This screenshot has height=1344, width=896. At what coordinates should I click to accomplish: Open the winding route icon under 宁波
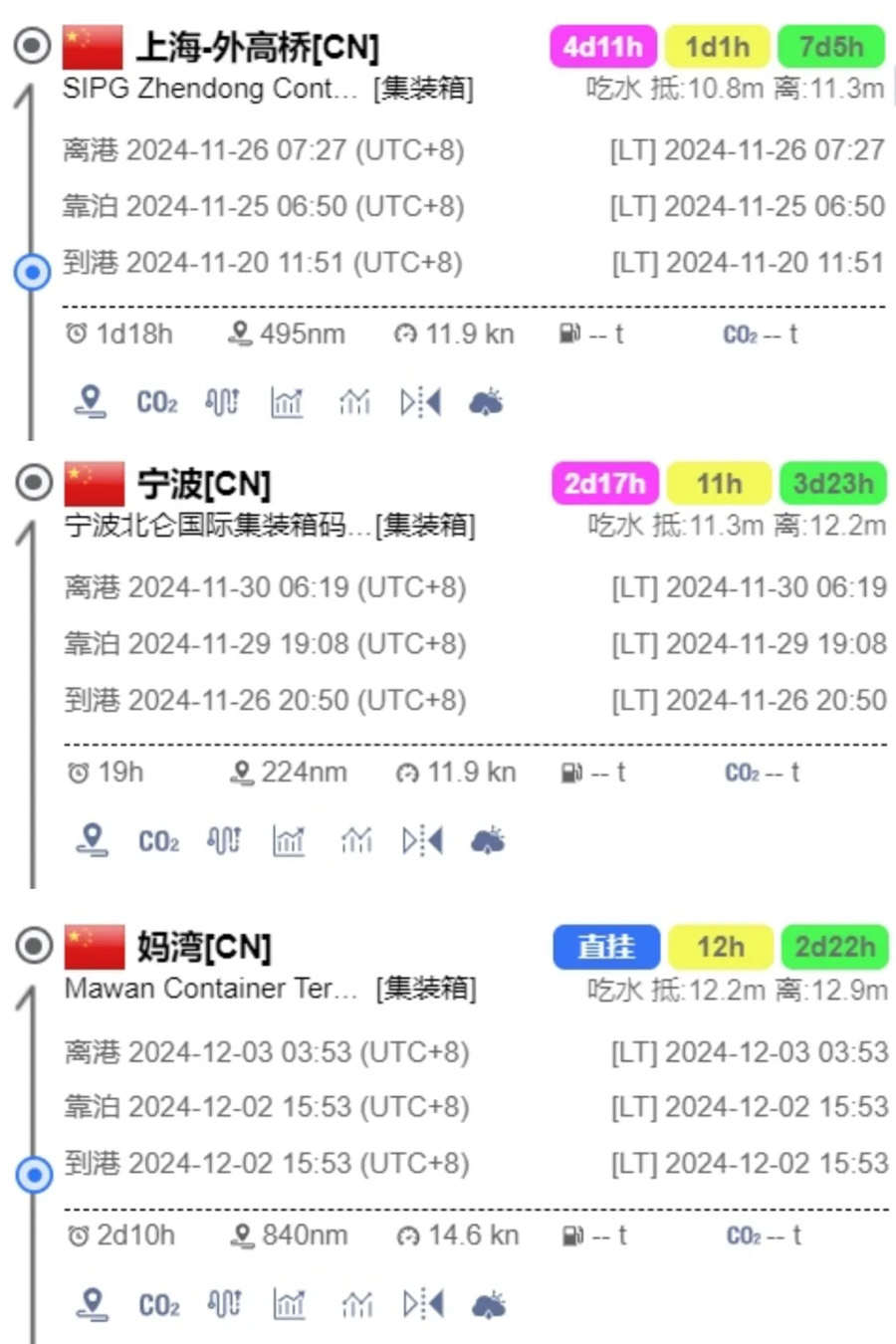tap(223, 841)
